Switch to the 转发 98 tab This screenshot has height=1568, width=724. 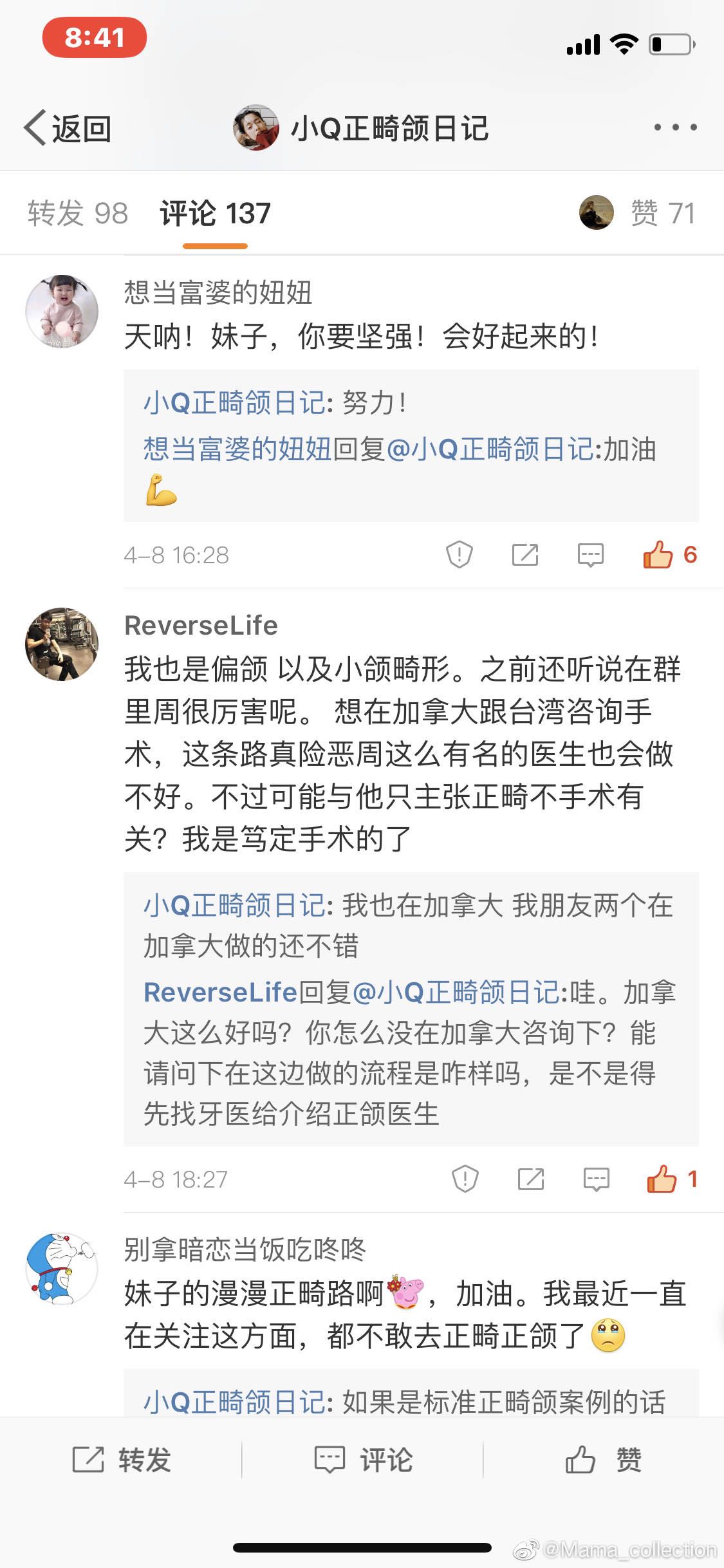tap(78, 213)
